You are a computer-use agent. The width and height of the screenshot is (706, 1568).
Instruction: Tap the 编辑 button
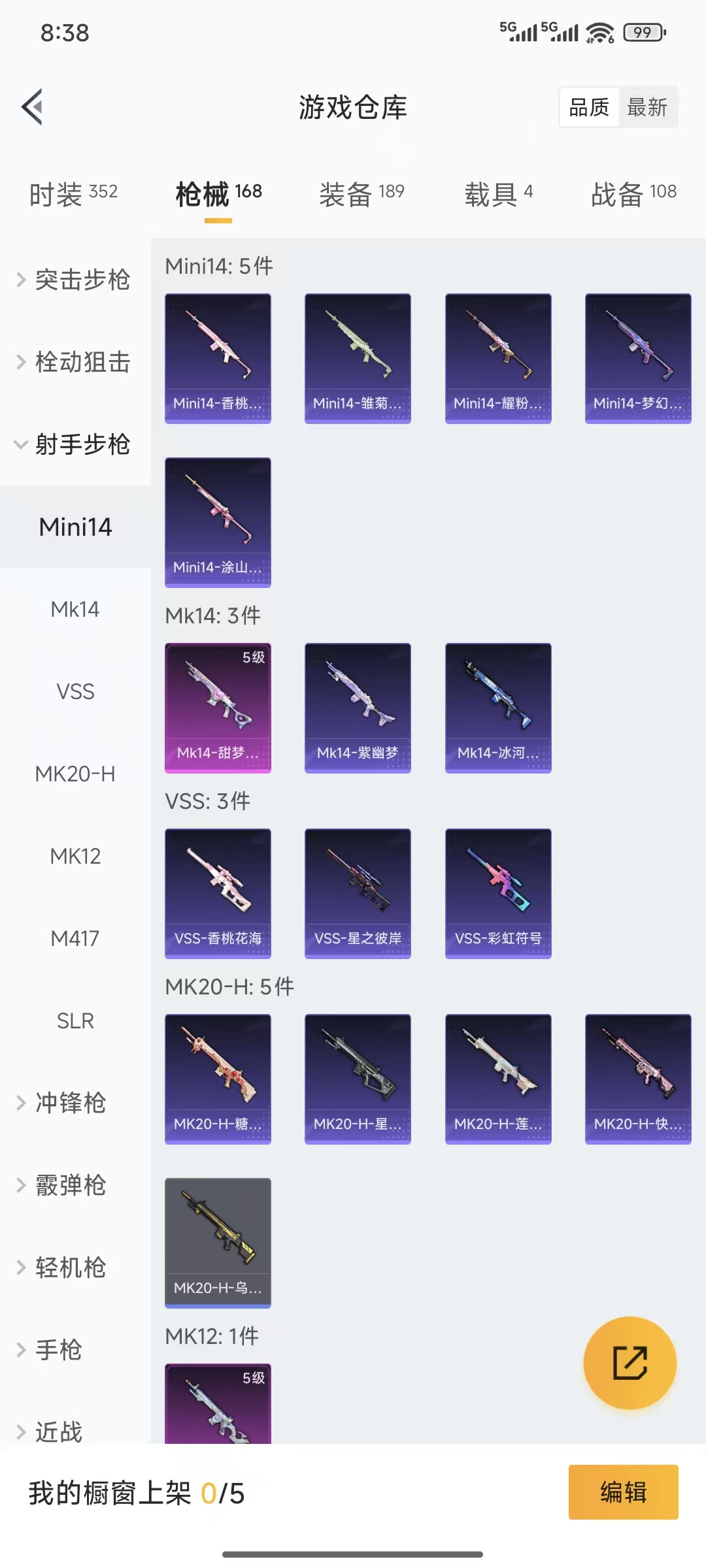624,1492
